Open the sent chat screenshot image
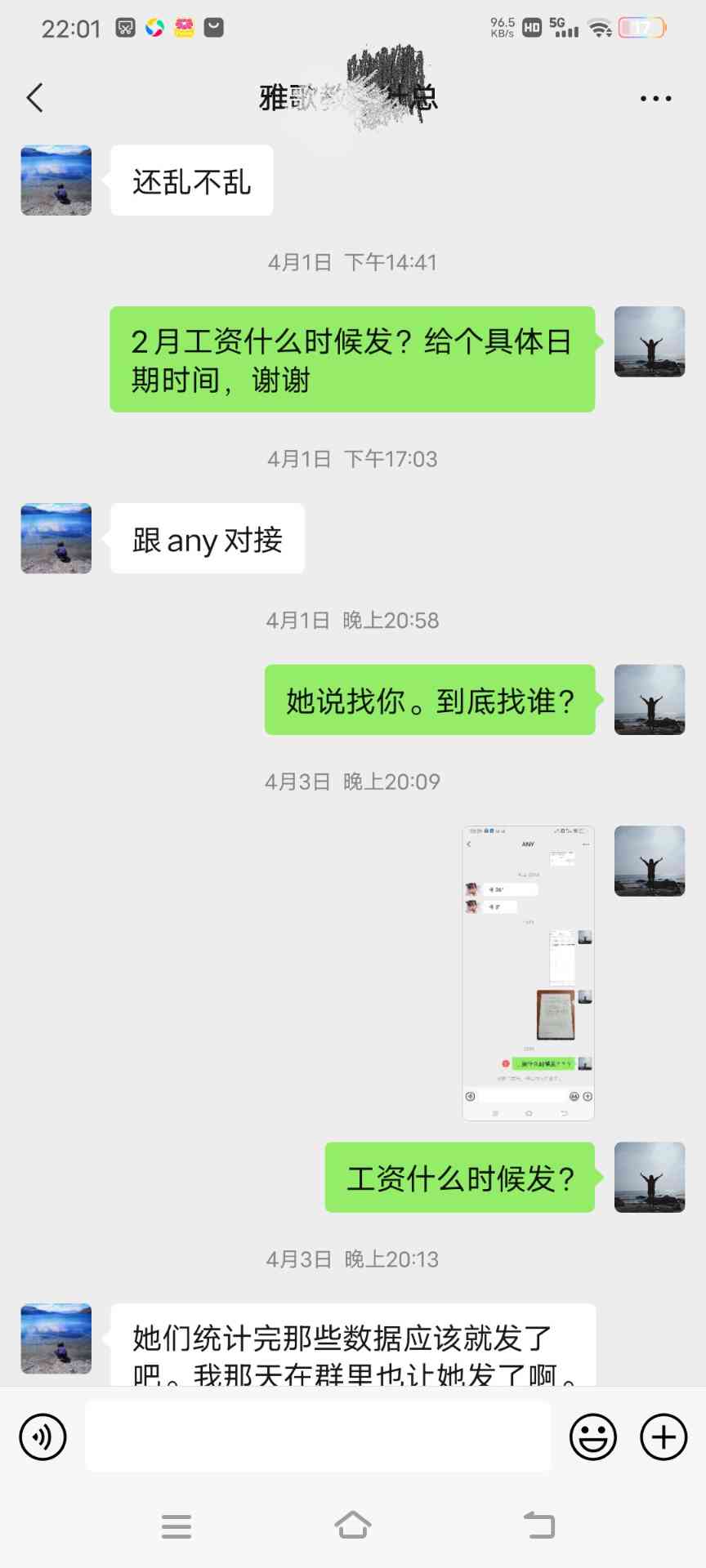Image resolution: width=706 pixels, height=1568 pixels. [528, 973]
